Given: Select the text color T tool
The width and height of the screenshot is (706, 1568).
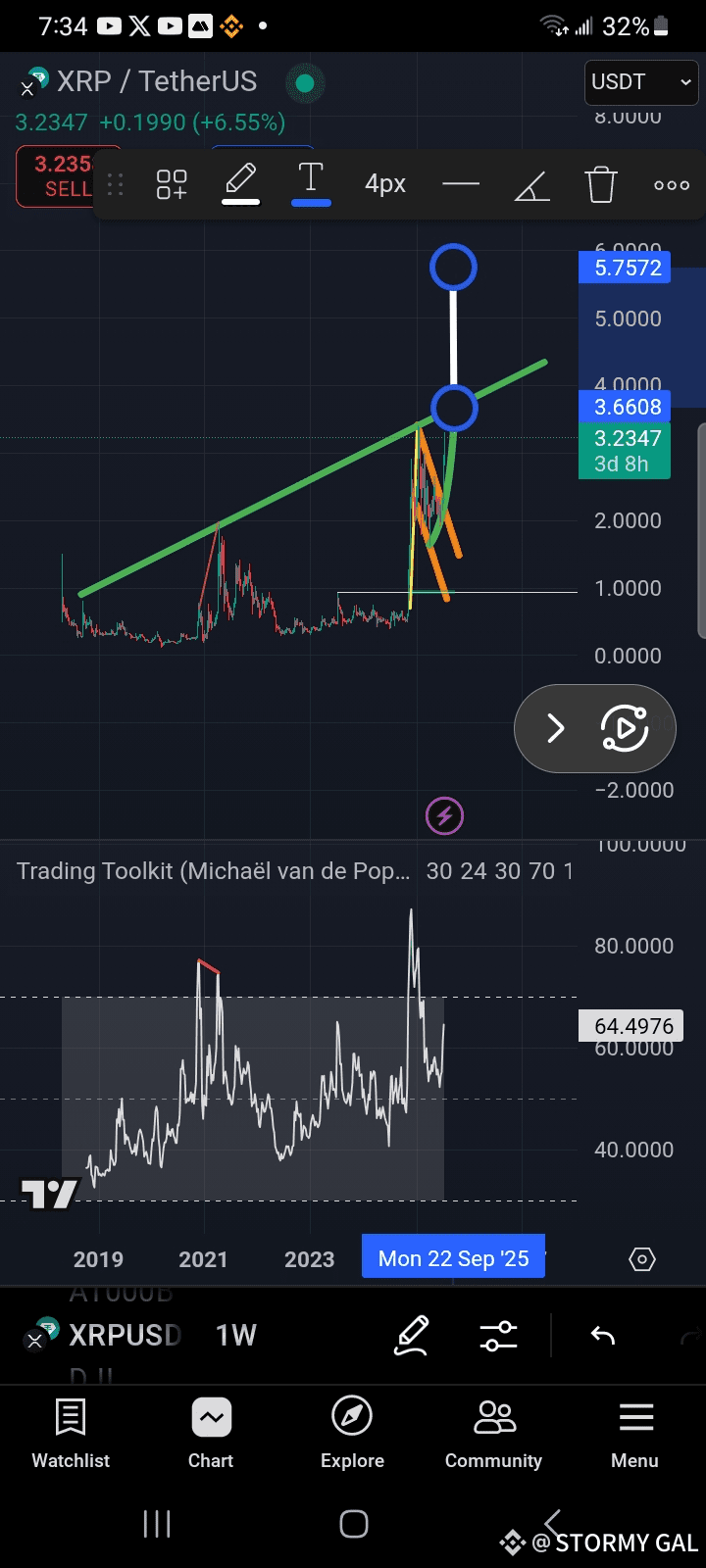Looking at the screenshot, I should [311, 183].
